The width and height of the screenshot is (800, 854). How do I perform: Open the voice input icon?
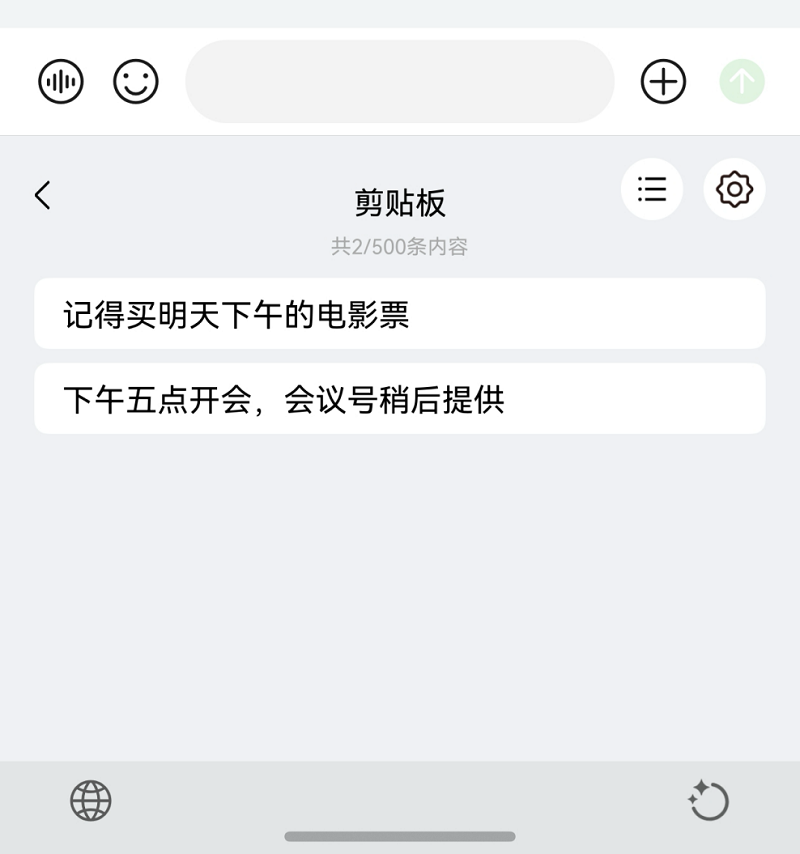click(60, 81)
